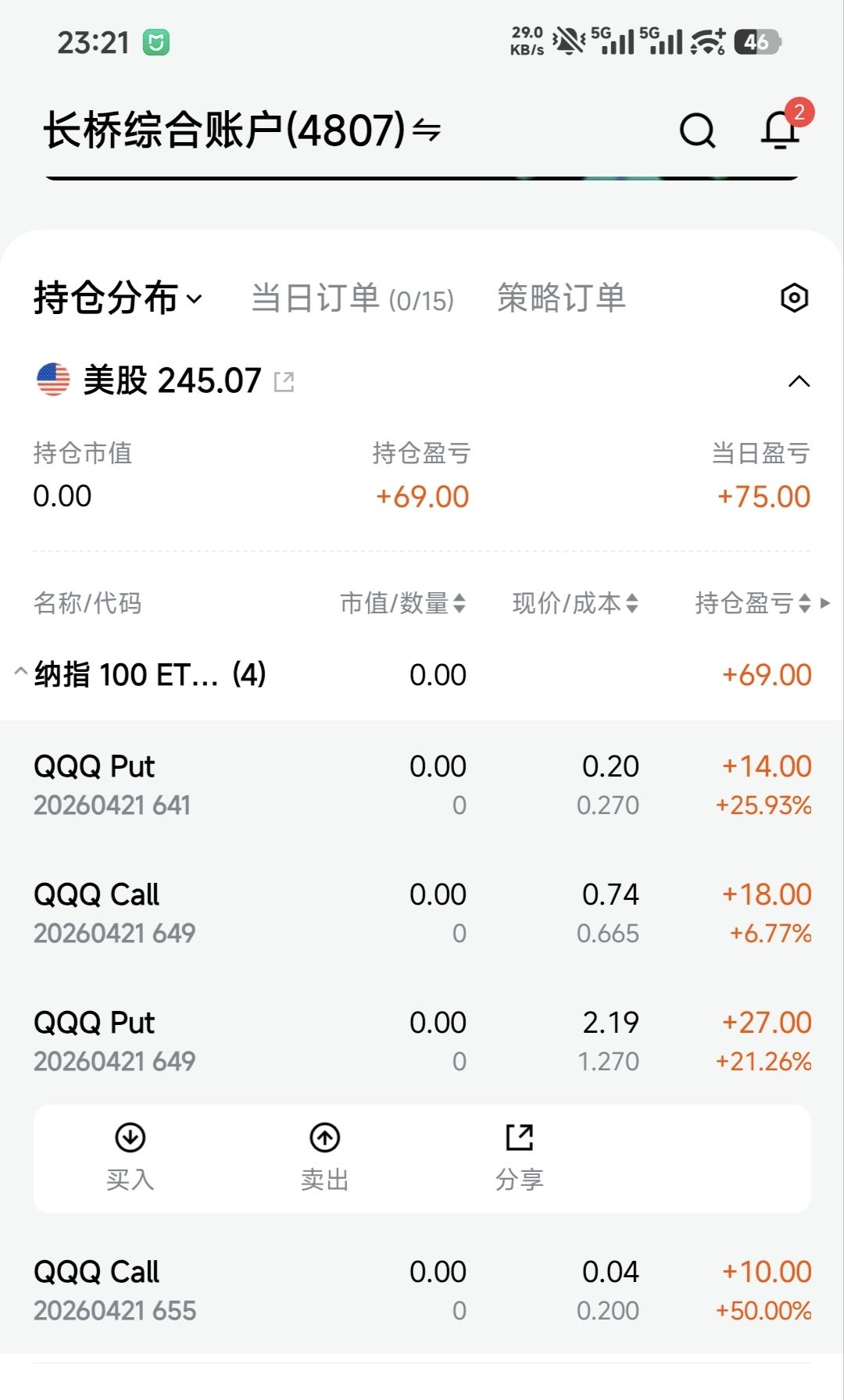844x1400 pixels.
Task: Sort by 持仓盈亏
Action: (753, 603)
